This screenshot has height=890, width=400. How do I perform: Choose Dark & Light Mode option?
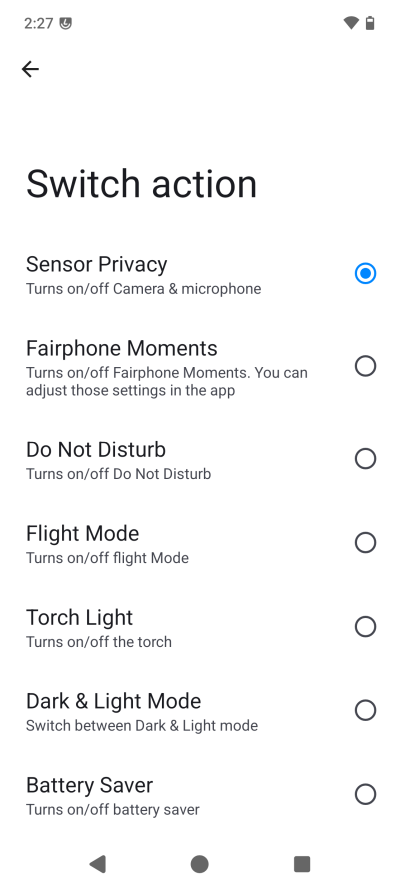point(200,711)
